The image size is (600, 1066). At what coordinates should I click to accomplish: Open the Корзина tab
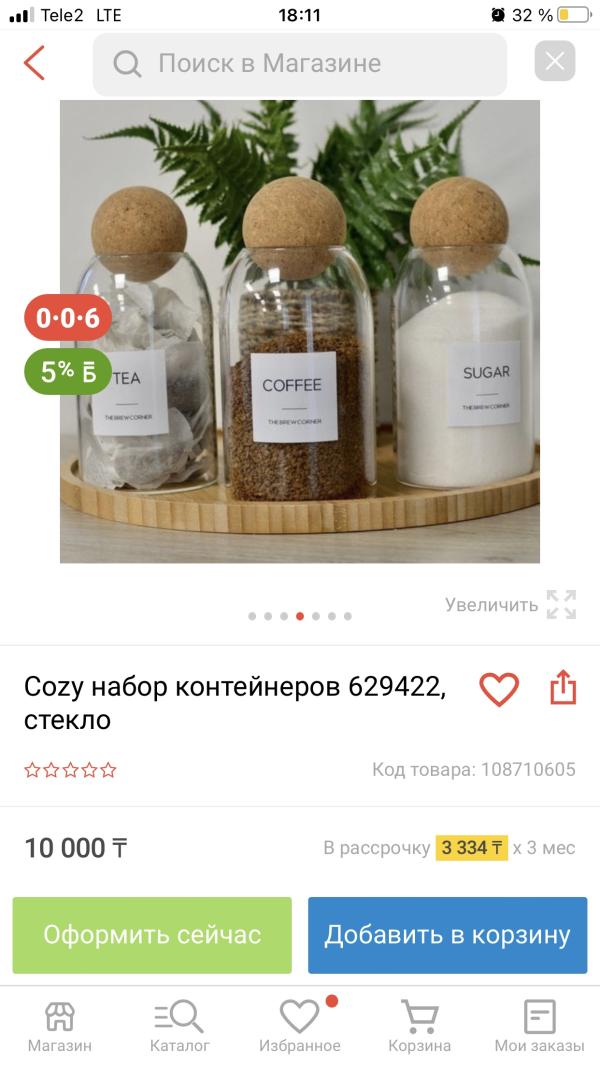click(419, 1027)
